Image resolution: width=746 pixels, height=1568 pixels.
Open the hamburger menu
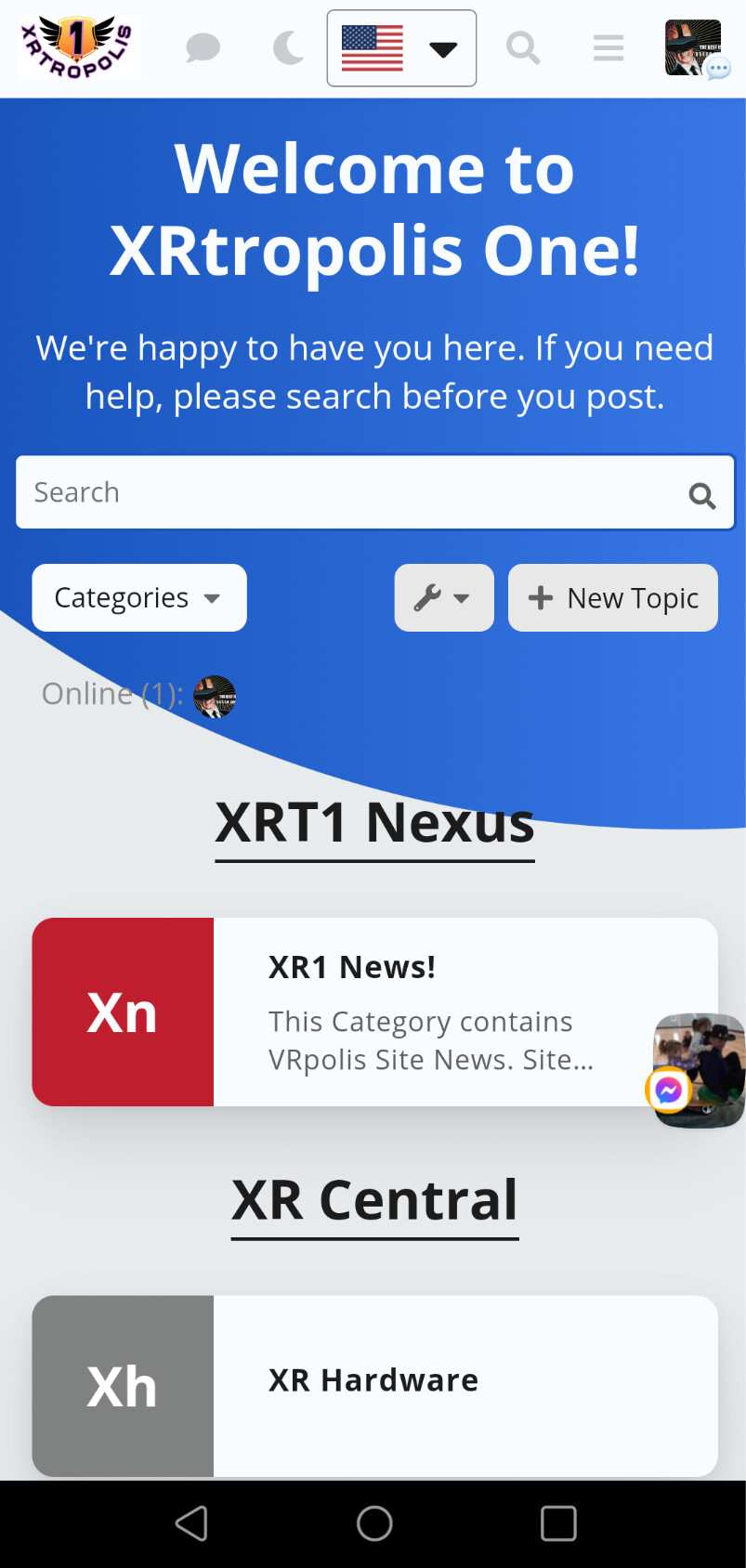(x=609, y=48)
